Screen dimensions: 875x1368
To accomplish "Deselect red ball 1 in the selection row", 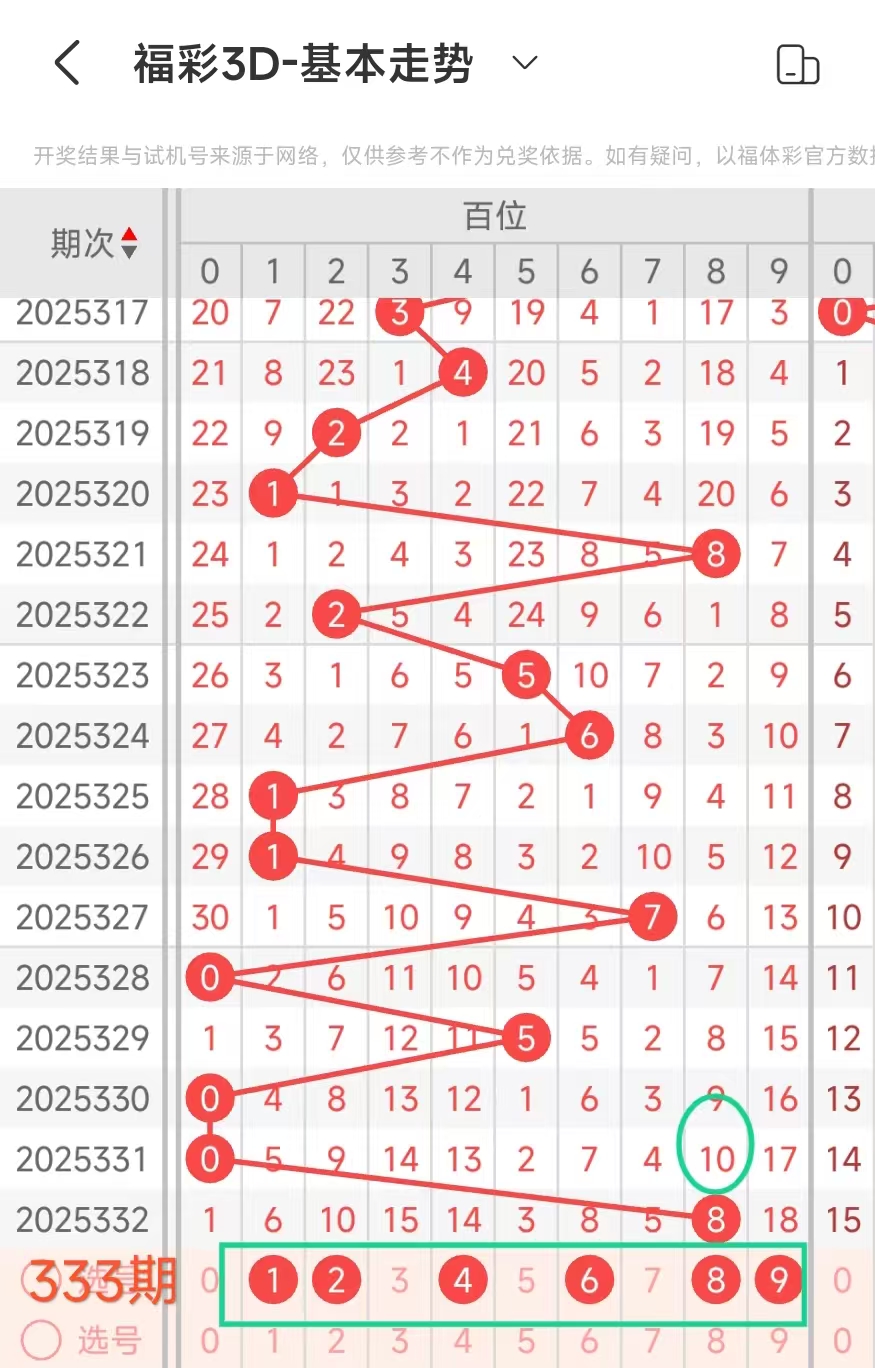I will pos(273,1280).
